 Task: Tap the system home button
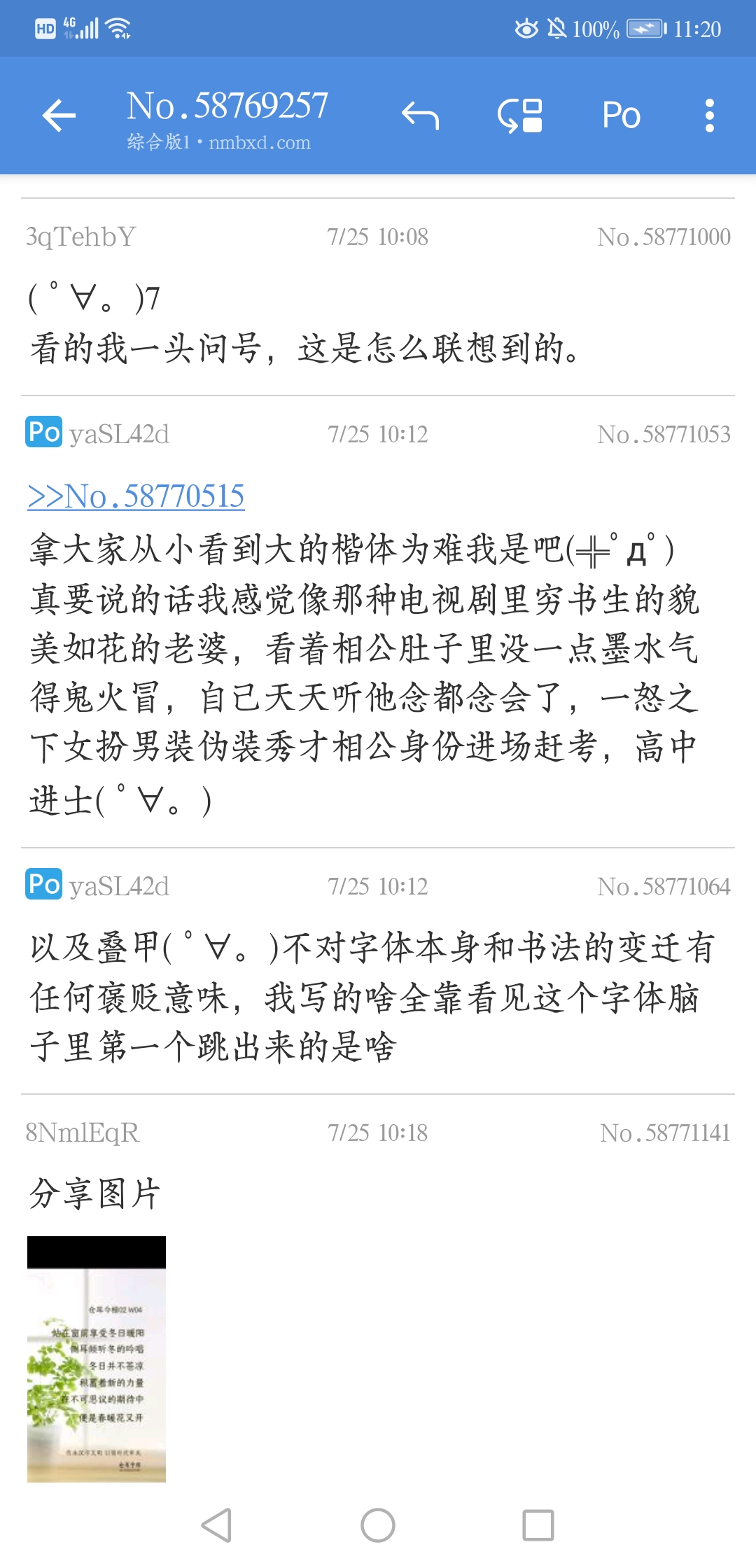click(x=378, y=1525)
